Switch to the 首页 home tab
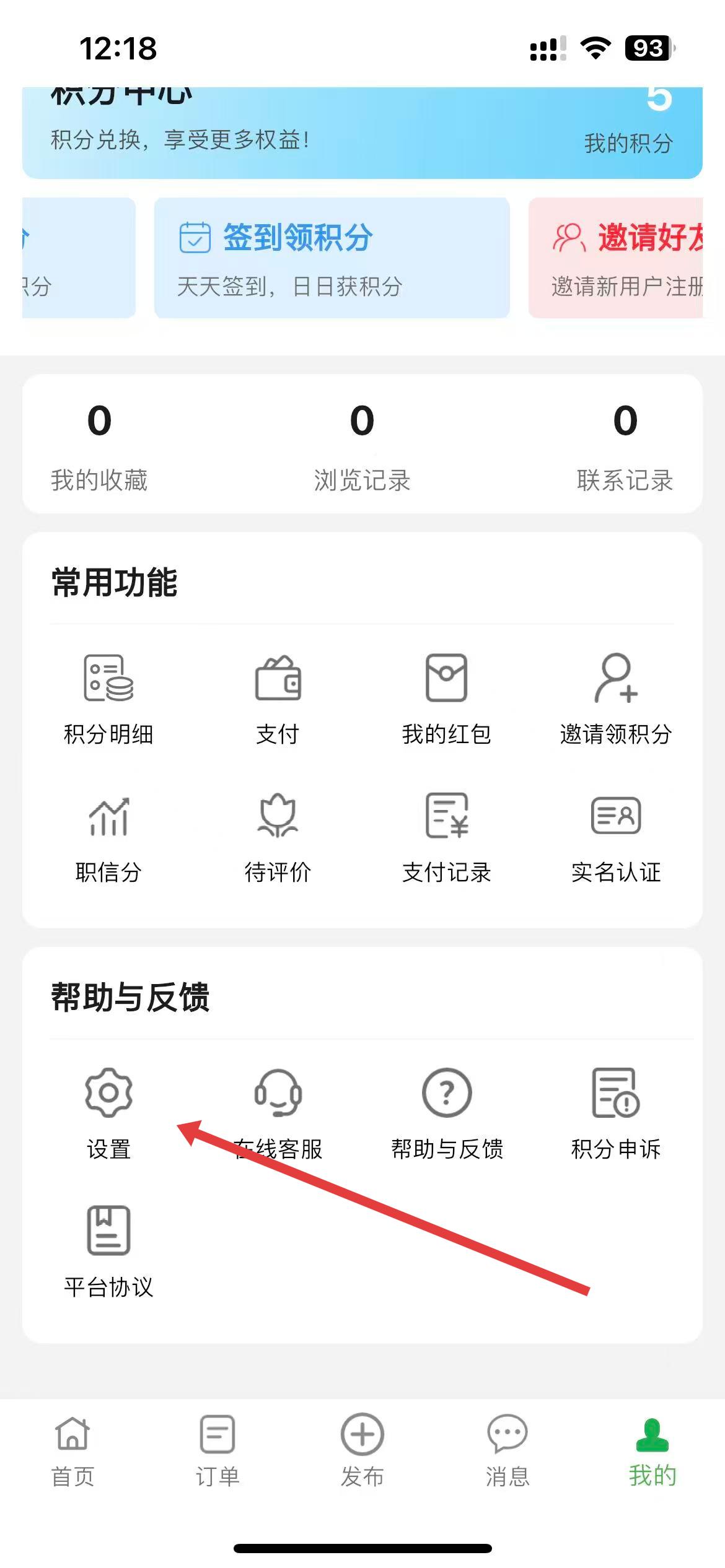725x1568 pixels. tap(72, 1450)
